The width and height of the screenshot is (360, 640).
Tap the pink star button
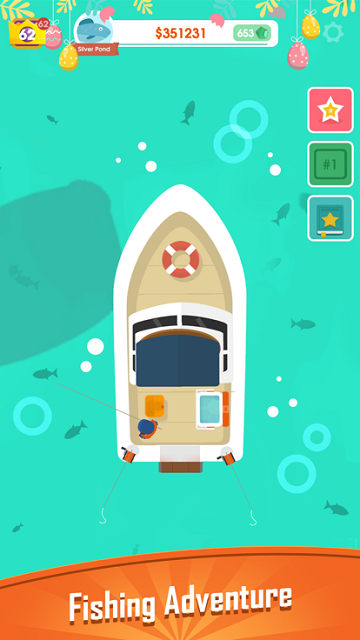coord(330,110)
